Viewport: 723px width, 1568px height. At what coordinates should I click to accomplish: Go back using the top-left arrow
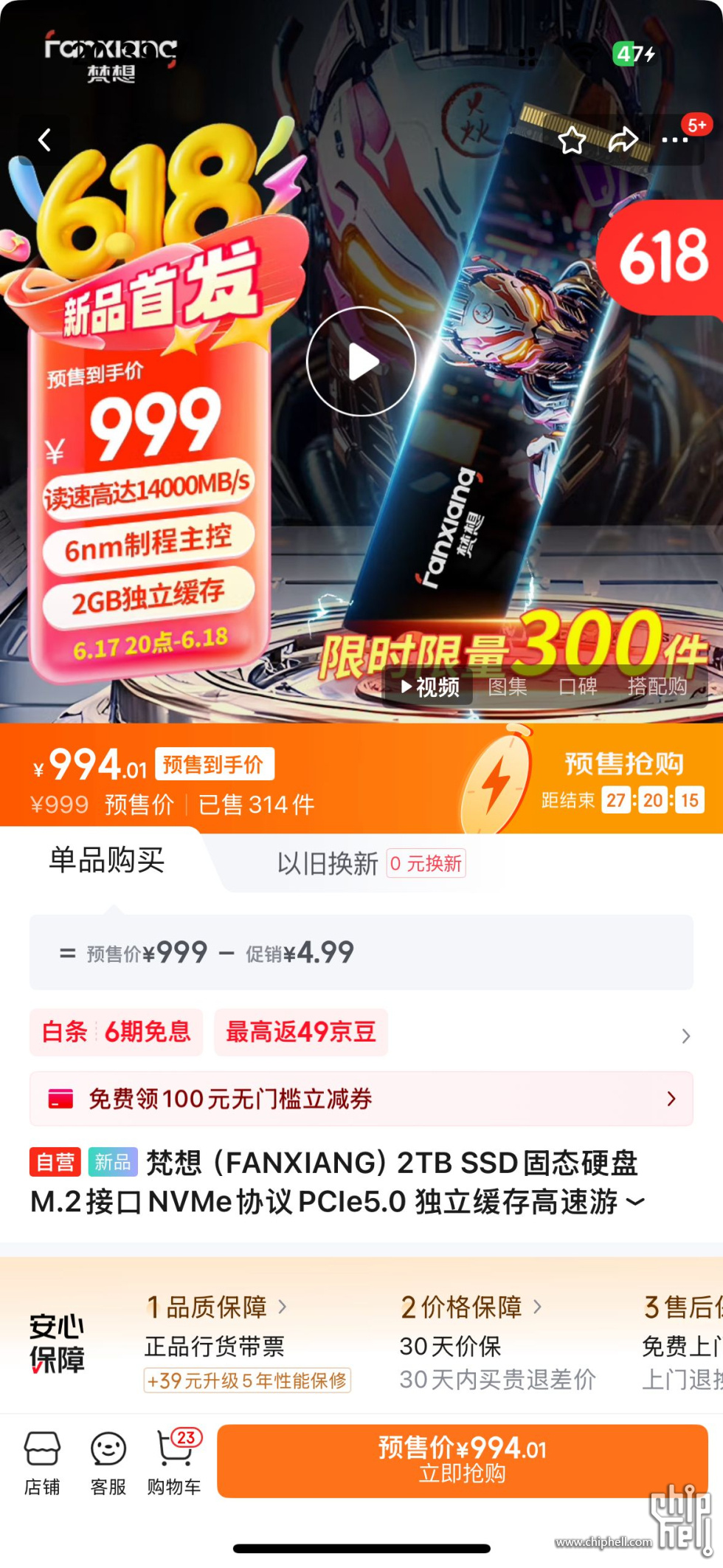(x=45, y=140)
